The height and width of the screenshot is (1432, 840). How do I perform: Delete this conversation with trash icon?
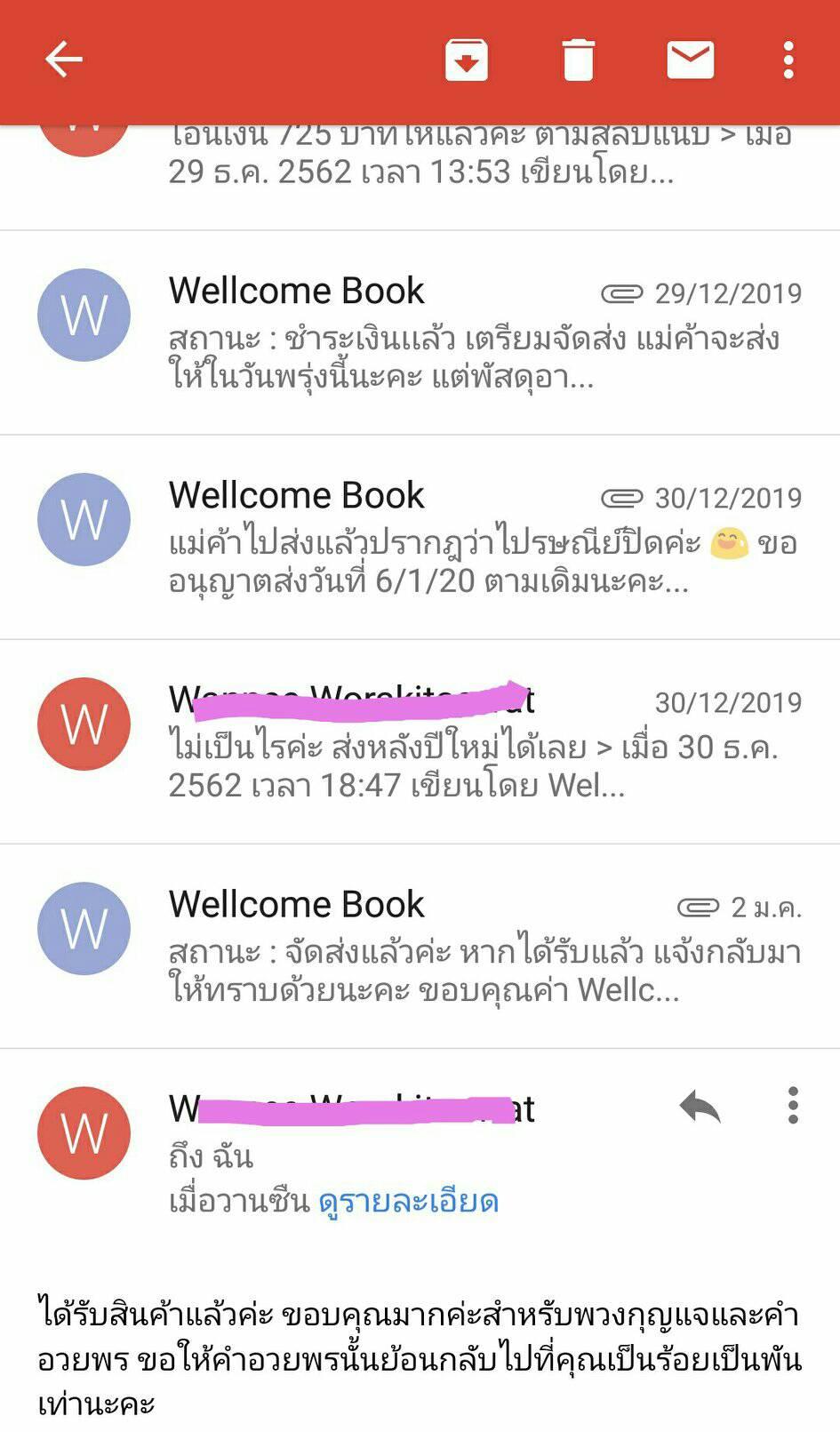pyautogui.click(x=578, y=60)
